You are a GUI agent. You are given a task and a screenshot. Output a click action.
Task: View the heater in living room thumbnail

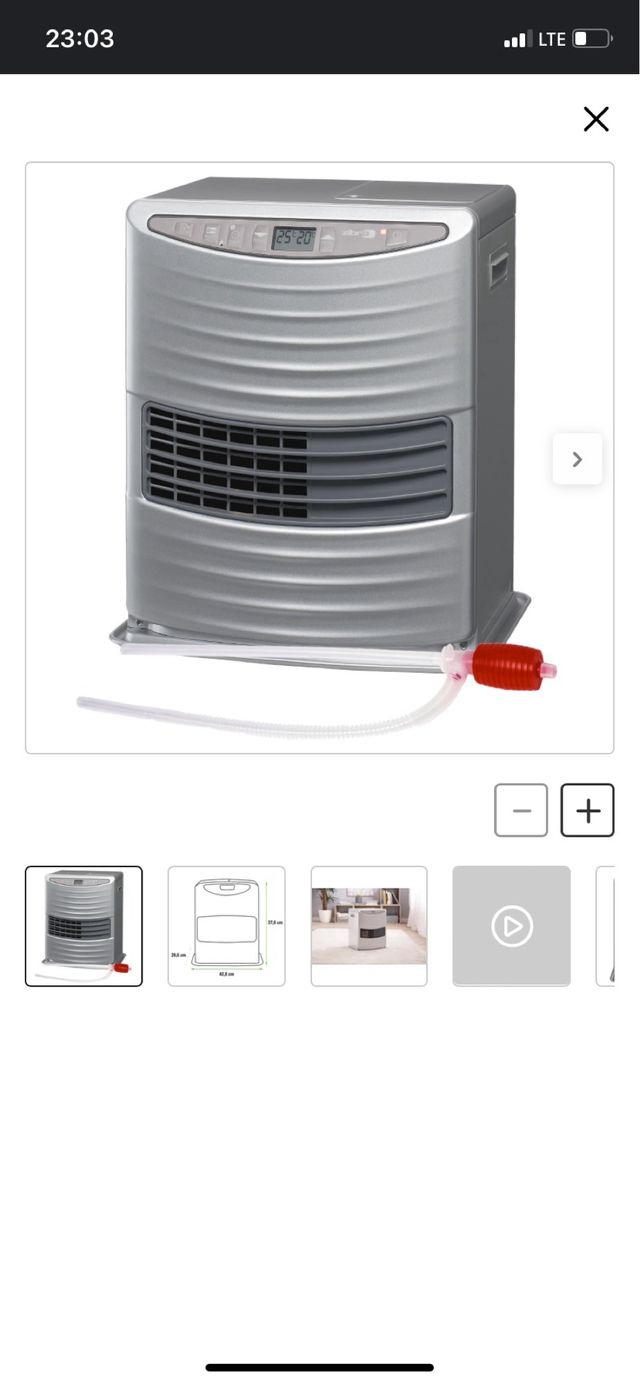pyautogui.click(x=369, y=926)
